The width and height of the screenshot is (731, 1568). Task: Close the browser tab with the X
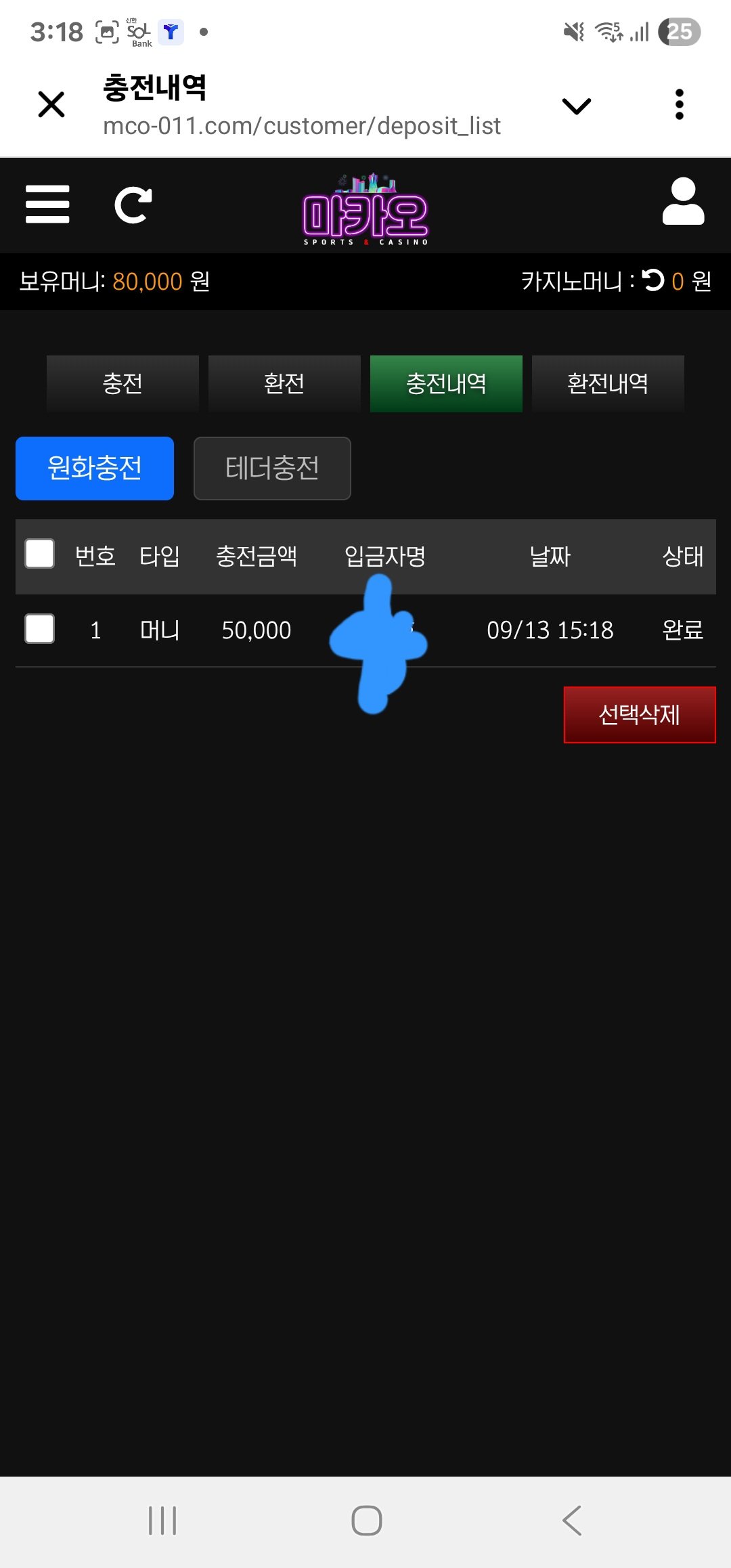(x=51, y=105)
